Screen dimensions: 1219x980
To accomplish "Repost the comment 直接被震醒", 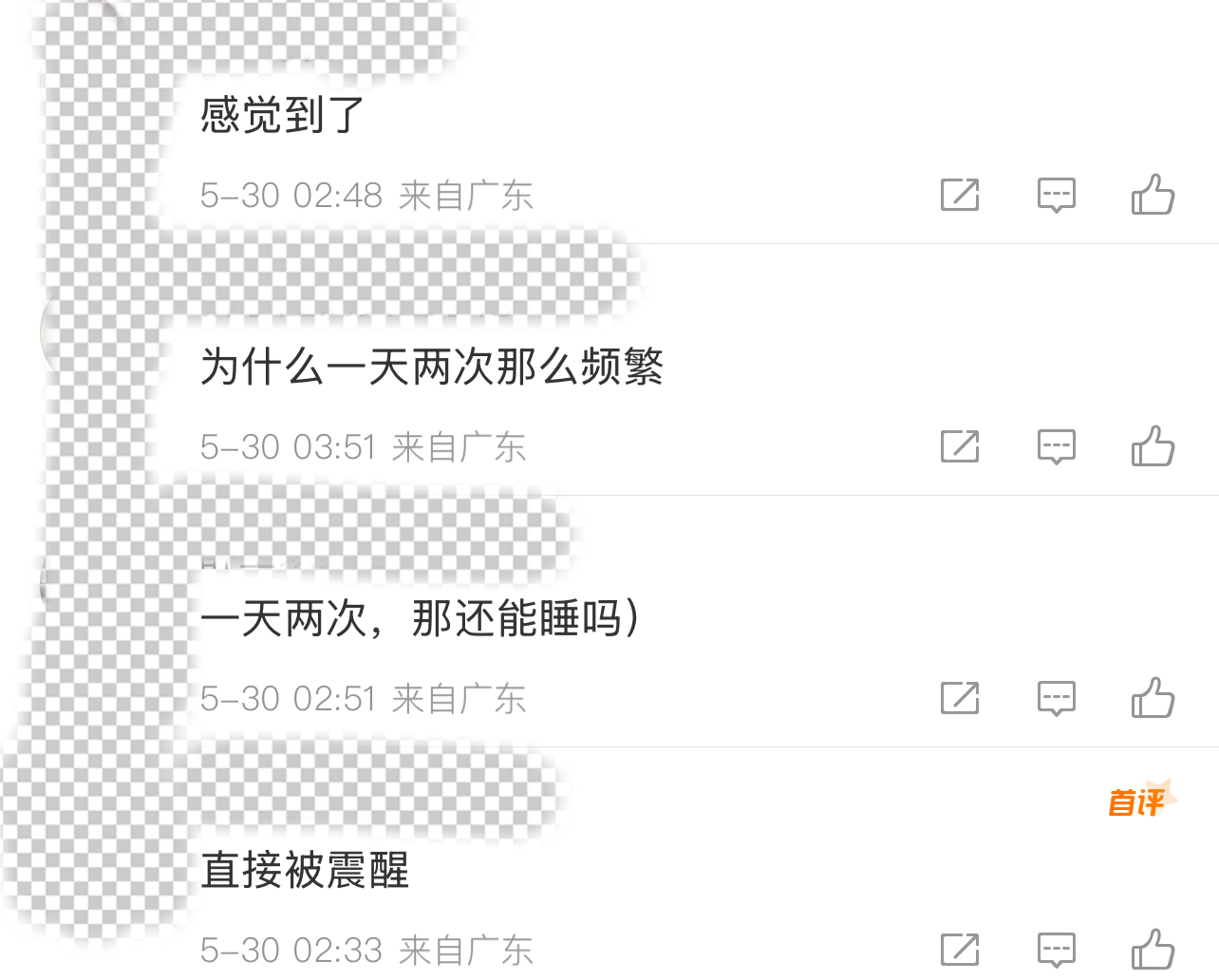I will pyautogui.click(x=959, y=949).
